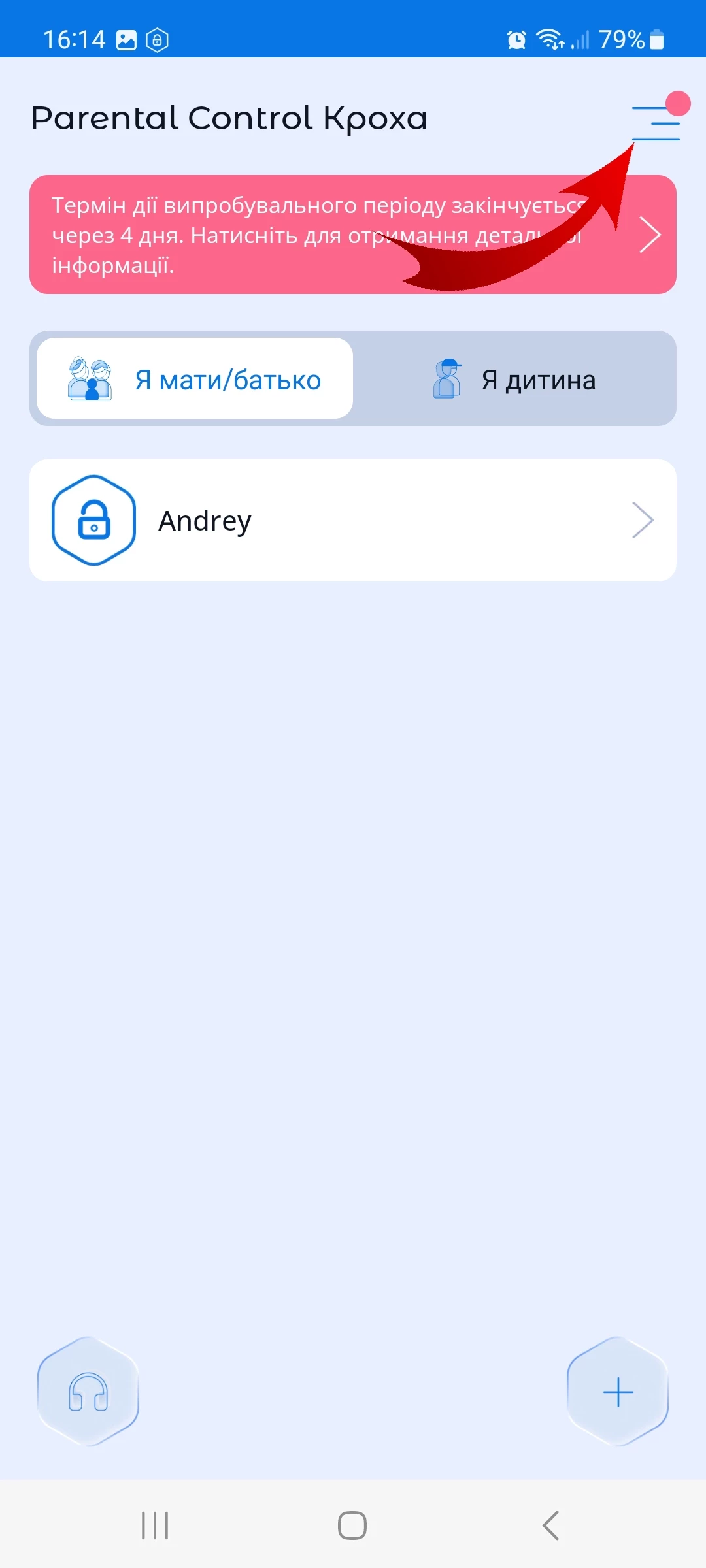Viewport: 706px width, 1568px height.
Task: Open the hamburger menu
Action: pyautogui.click(x=655, y=123)
